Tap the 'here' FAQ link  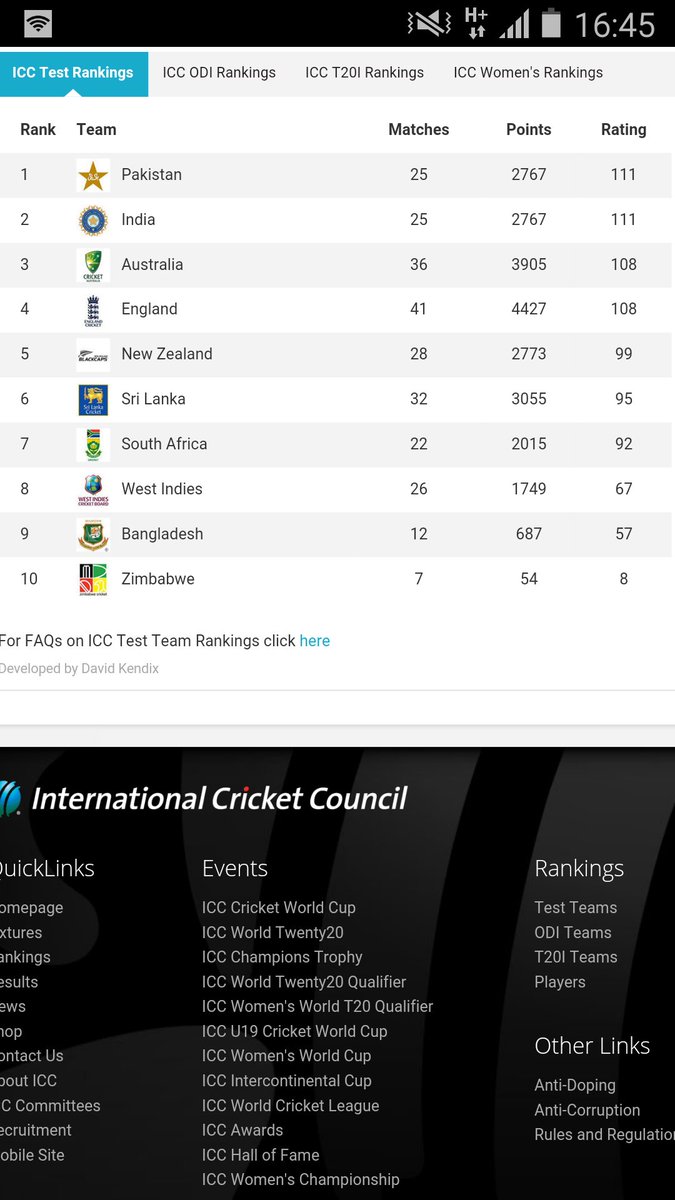click(x=314, y=641)
